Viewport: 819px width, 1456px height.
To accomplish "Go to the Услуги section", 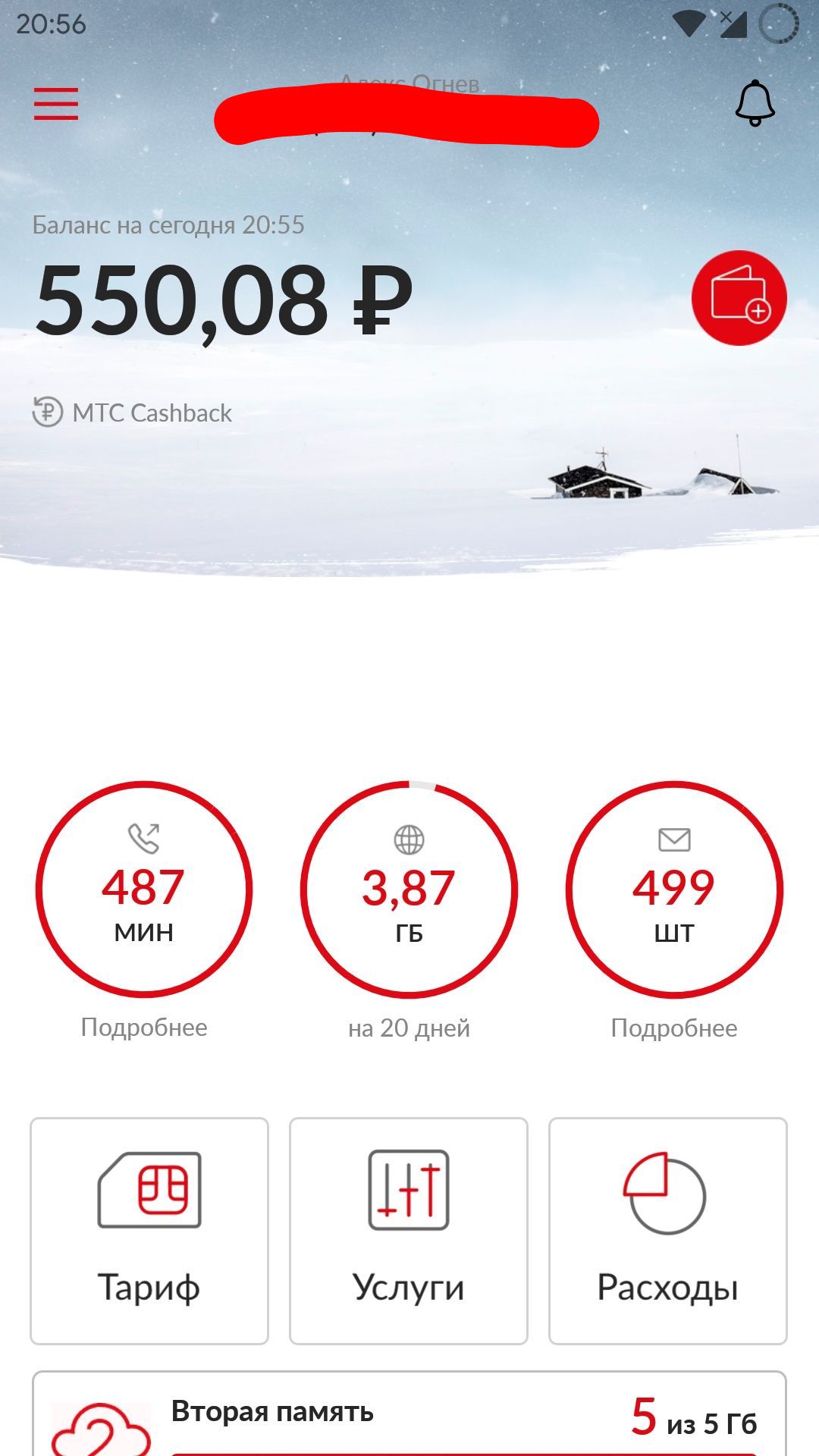I will 408,1230.
